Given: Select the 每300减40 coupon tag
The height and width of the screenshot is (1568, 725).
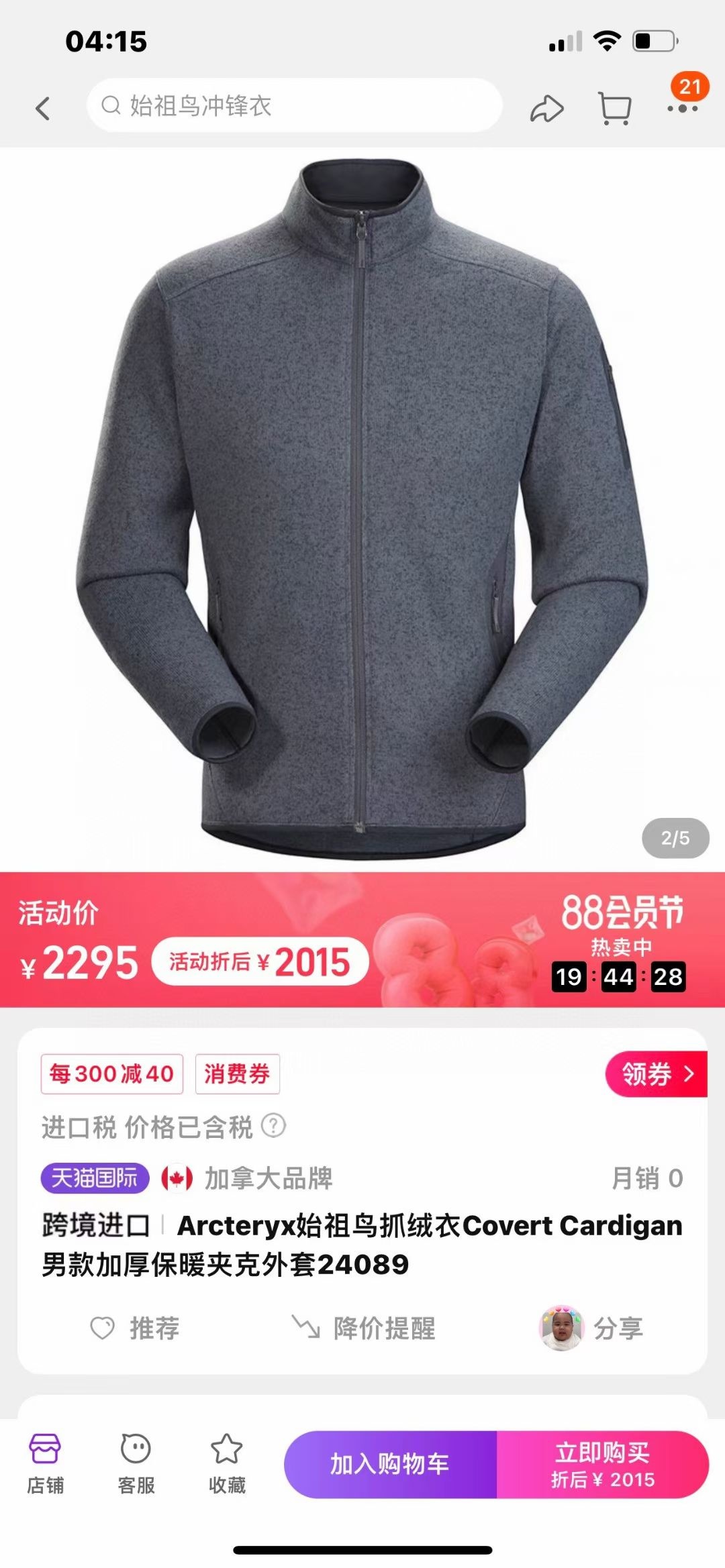Looking at the screenshot, I should coord(112,1074).
